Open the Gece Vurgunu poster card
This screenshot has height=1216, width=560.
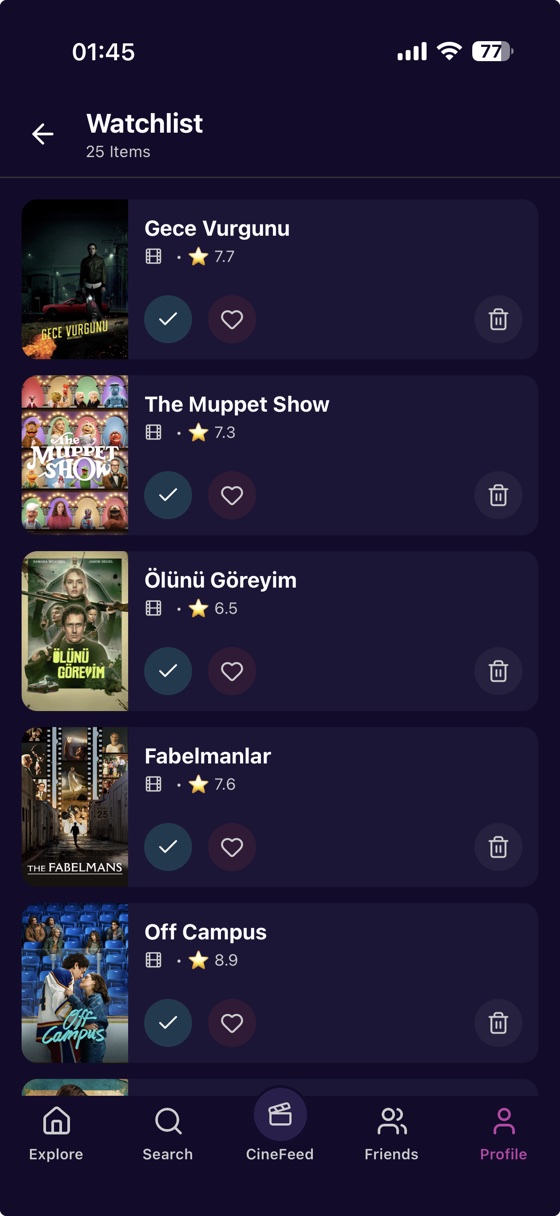(x=75, y=279)
